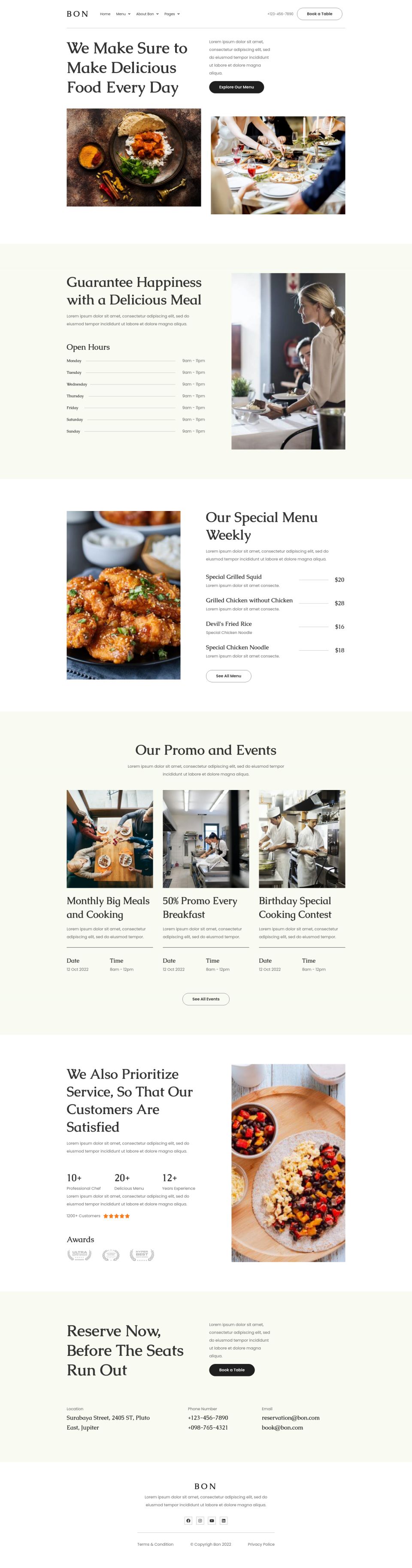412x1568 pixels.
Task: Select the See All Menu button
Action: pyautogui.click(x=229, y=676)
